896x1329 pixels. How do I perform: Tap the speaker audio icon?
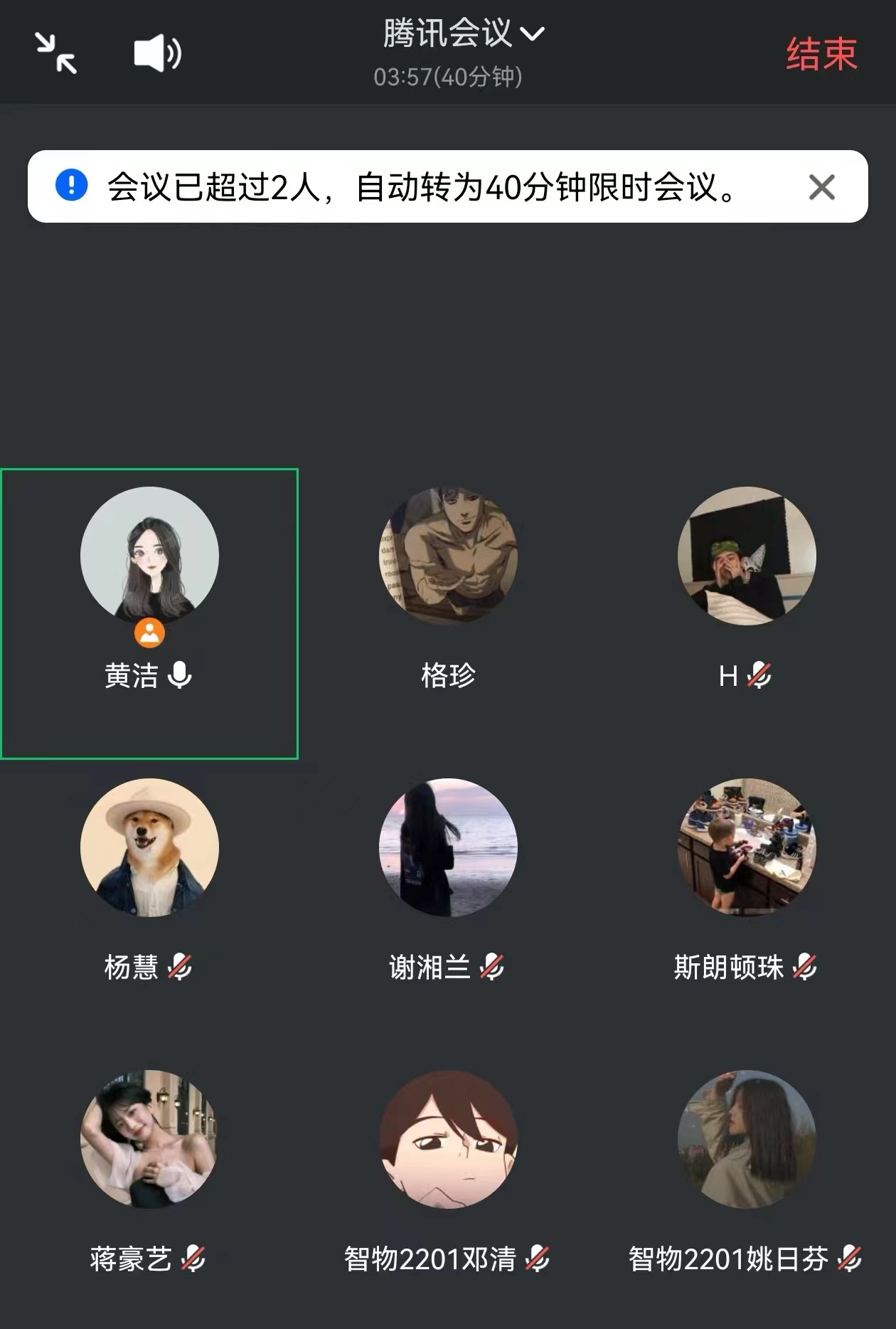(157, 53)
